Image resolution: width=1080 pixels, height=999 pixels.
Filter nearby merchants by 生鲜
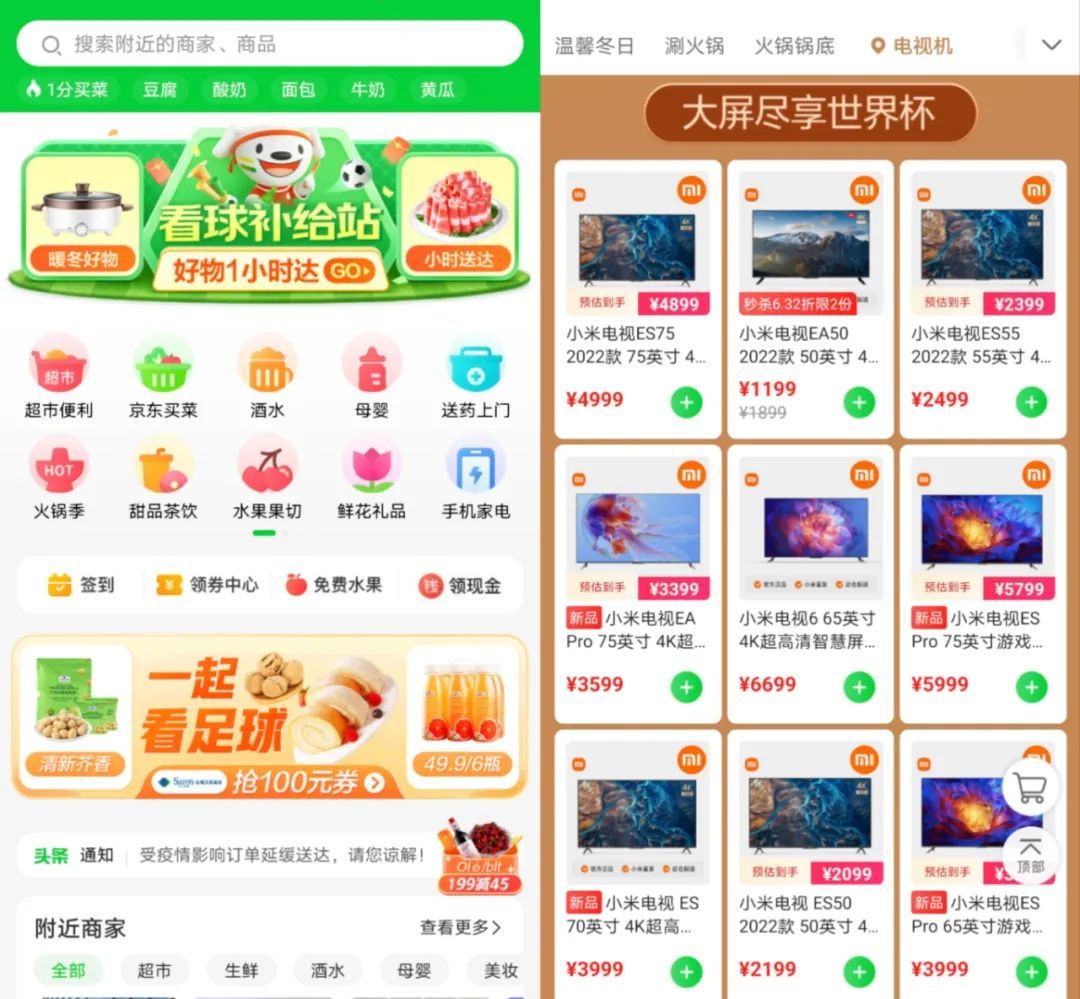pos(241,970)
